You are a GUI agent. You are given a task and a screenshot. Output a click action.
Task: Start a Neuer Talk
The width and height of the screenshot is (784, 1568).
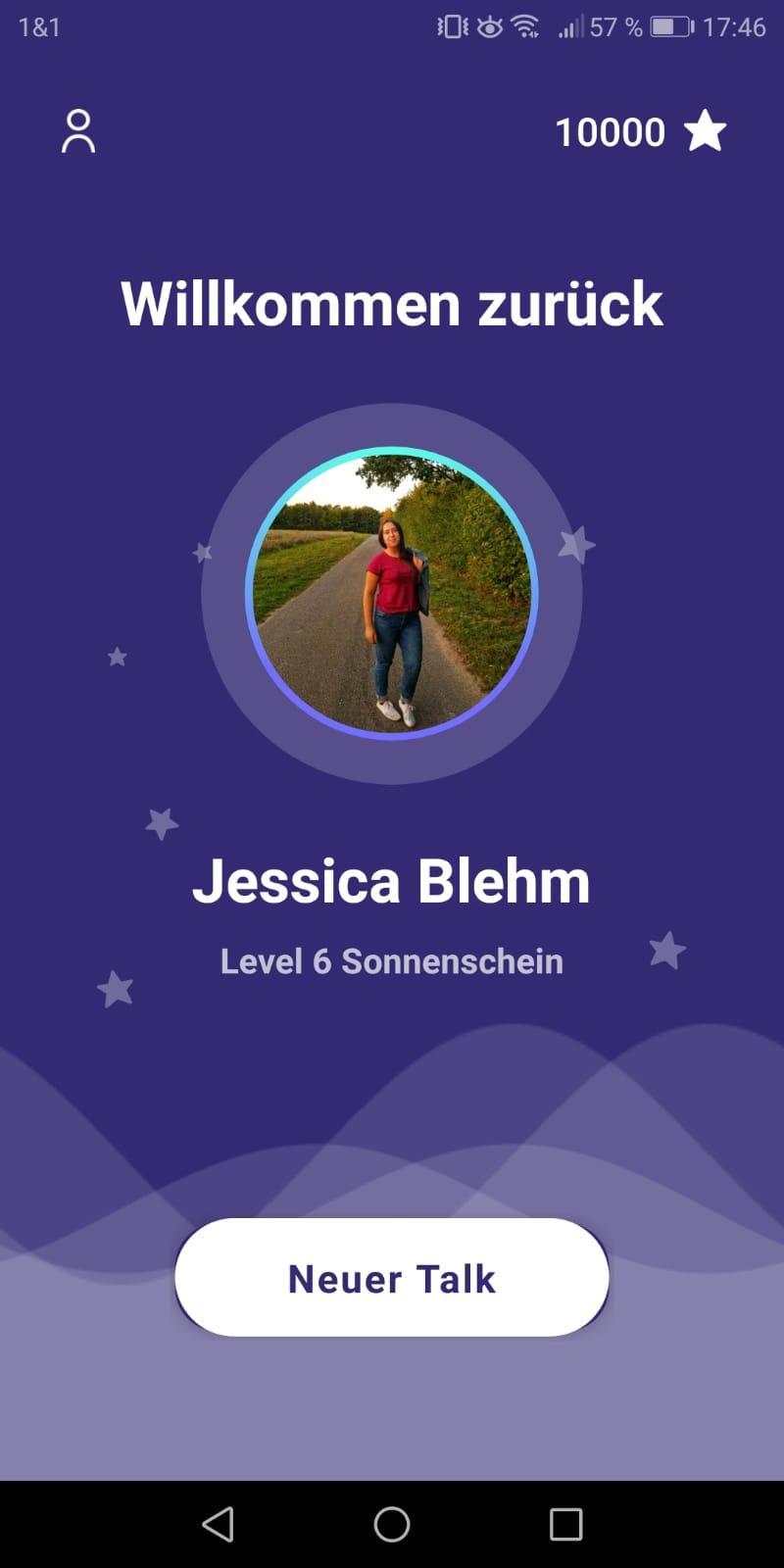coord(392,1278)
